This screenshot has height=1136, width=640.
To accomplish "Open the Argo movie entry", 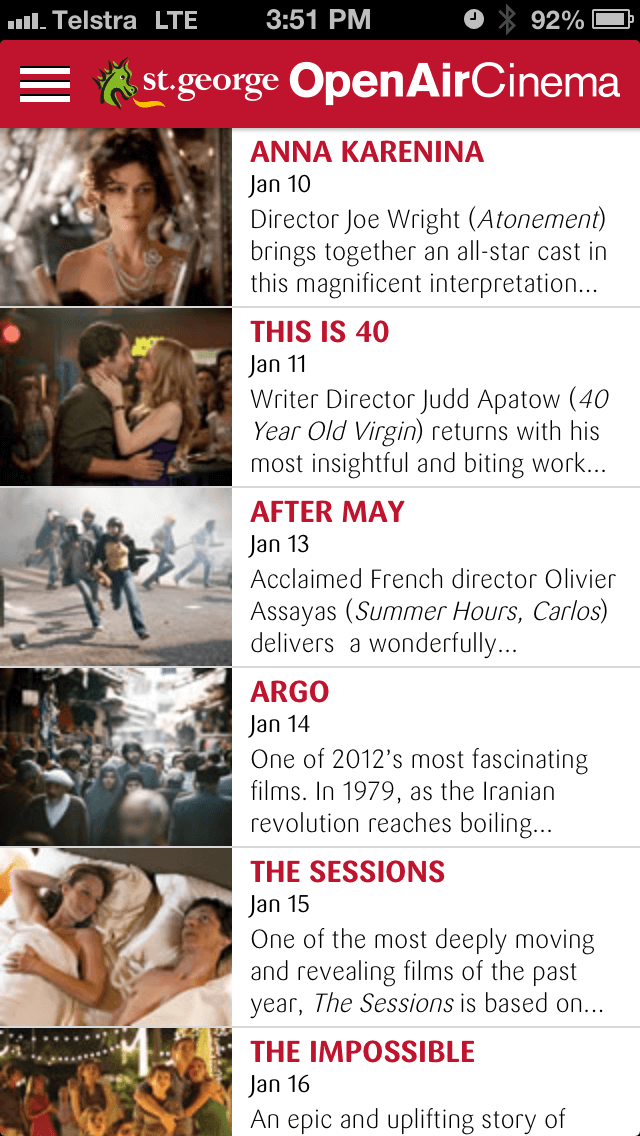I will tap(290, 692).
